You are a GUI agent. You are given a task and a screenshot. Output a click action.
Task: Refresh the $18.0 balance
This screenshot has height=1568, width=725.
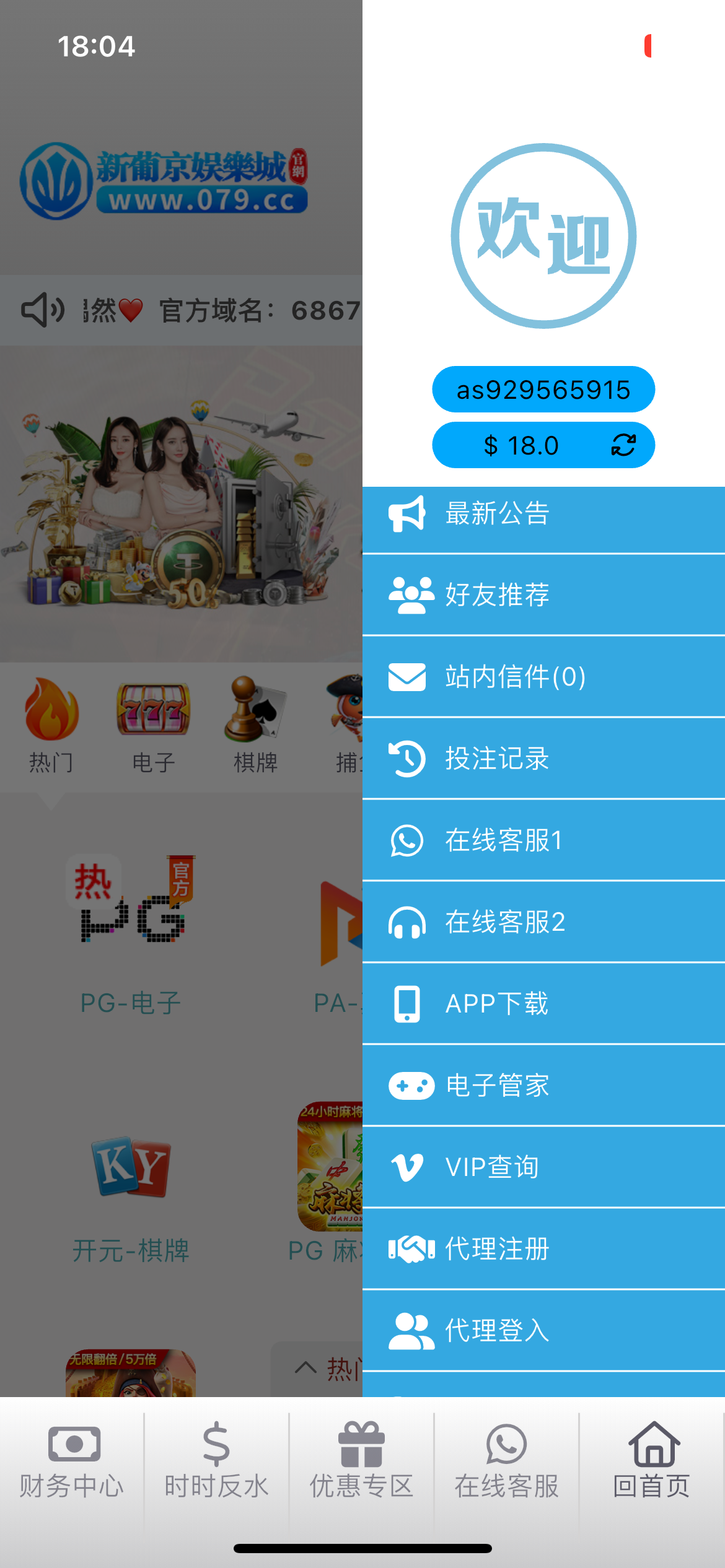click(623, 445)
